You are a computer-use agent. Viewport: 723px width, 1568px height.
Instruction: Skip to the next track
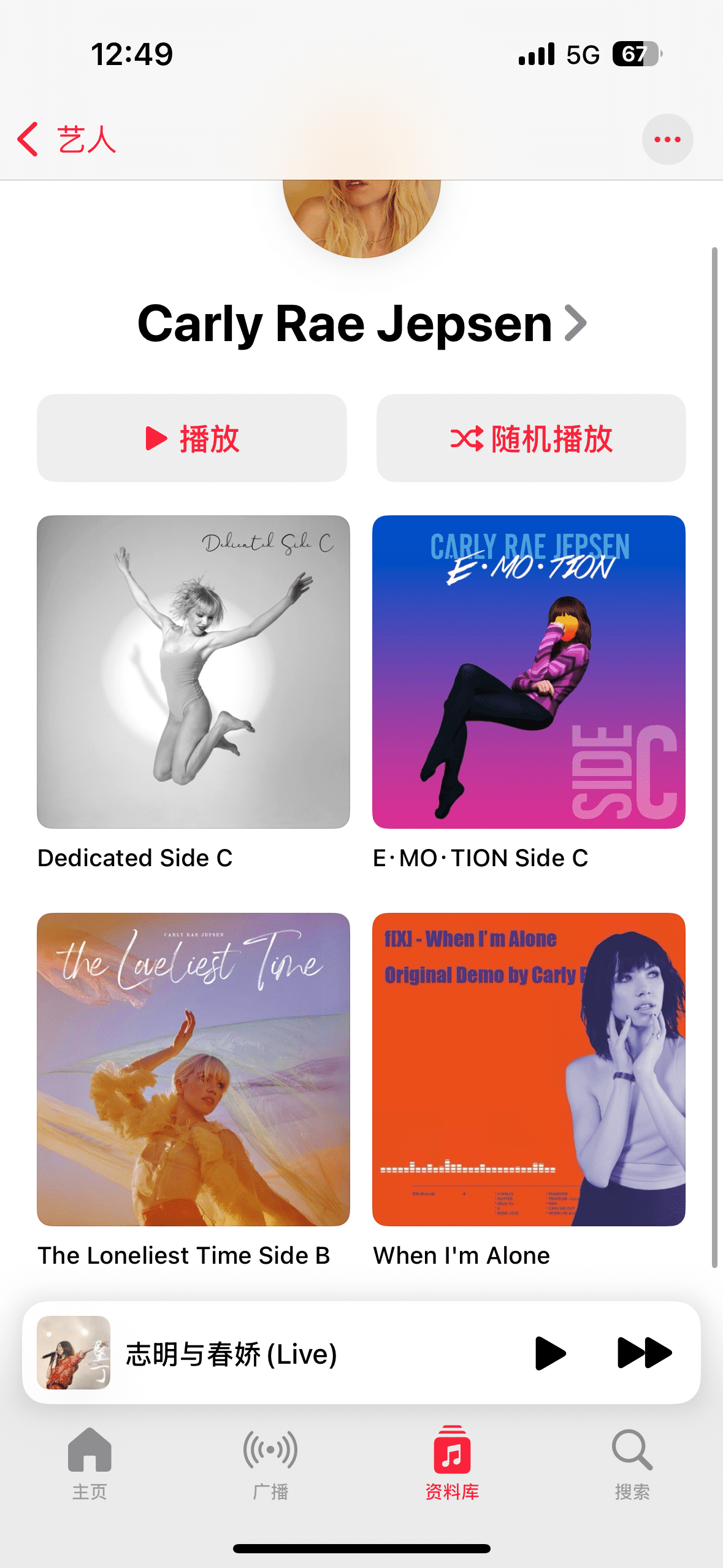click(644, 1353)
